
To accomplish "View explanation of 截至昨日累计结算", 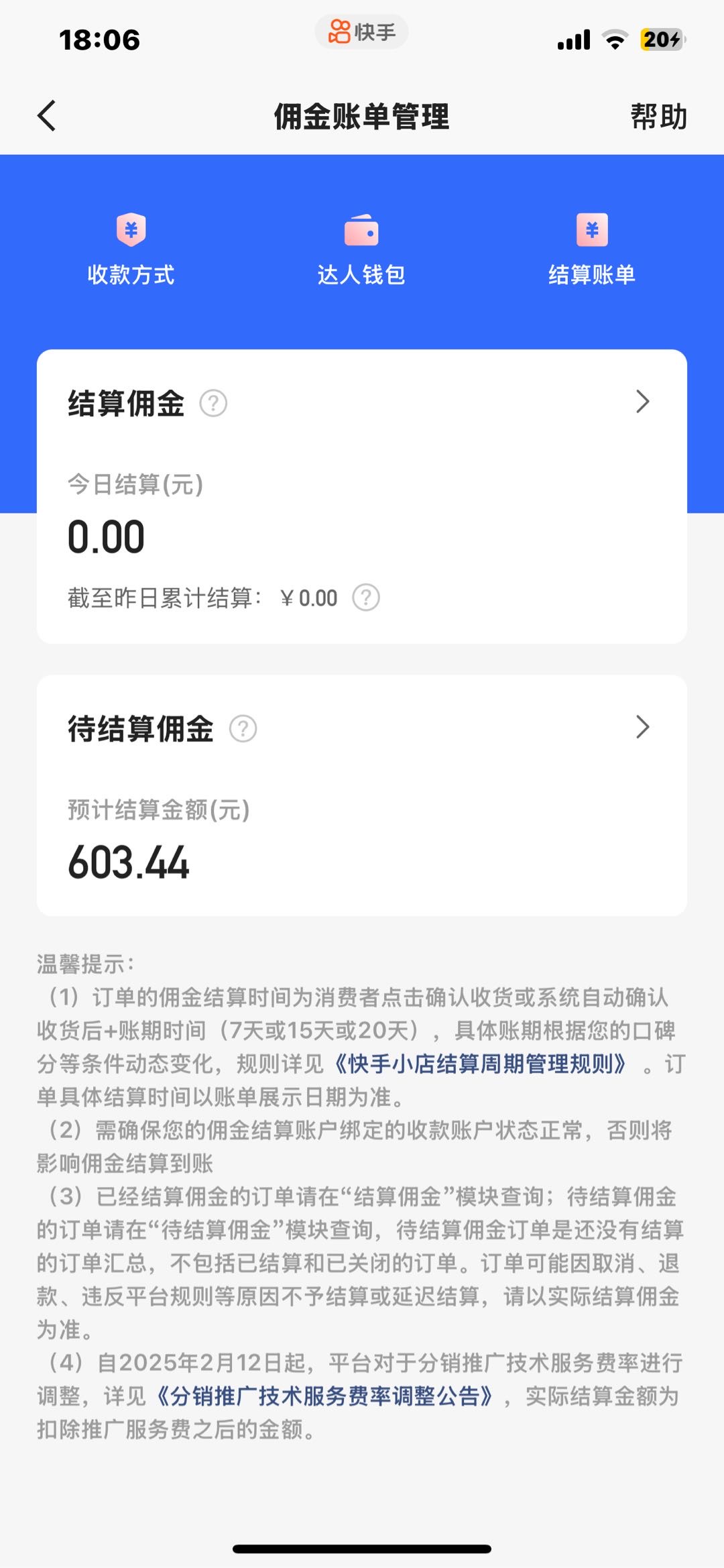I will [x=365, y=598].
